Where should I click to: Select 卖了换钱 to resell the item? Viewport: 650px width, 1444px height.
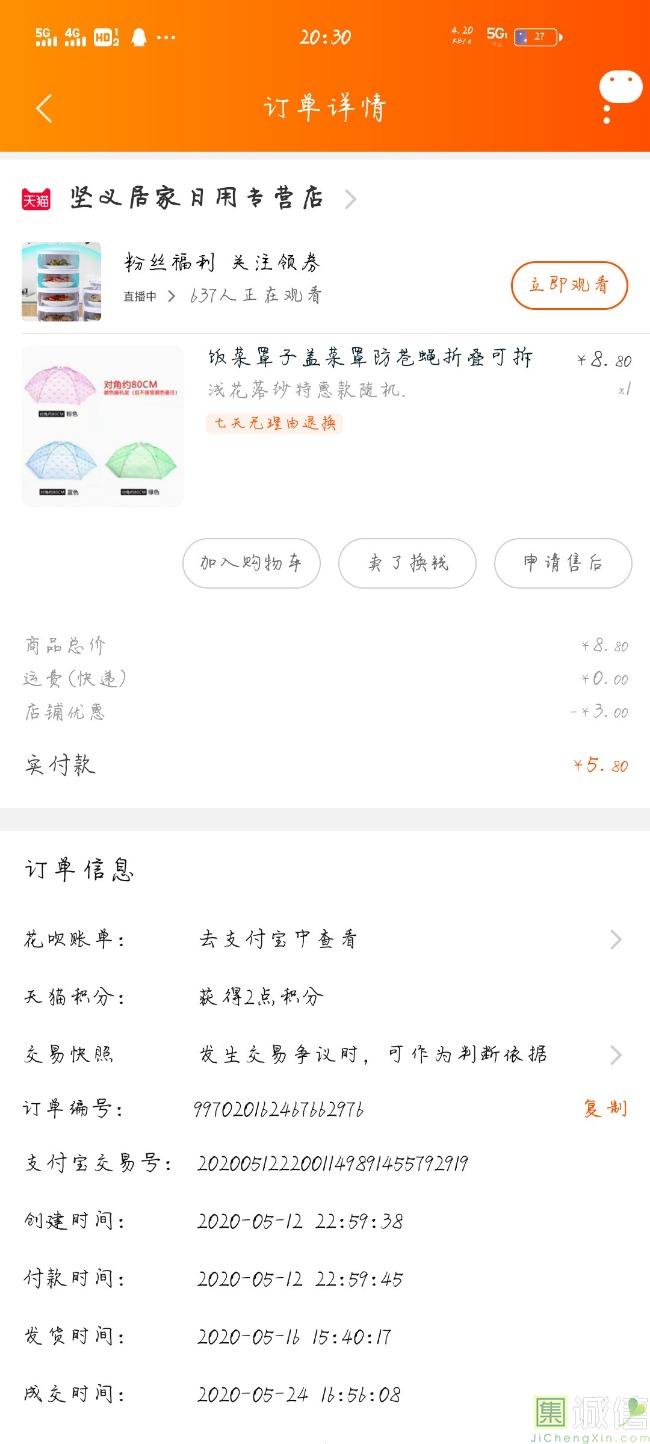407,563
